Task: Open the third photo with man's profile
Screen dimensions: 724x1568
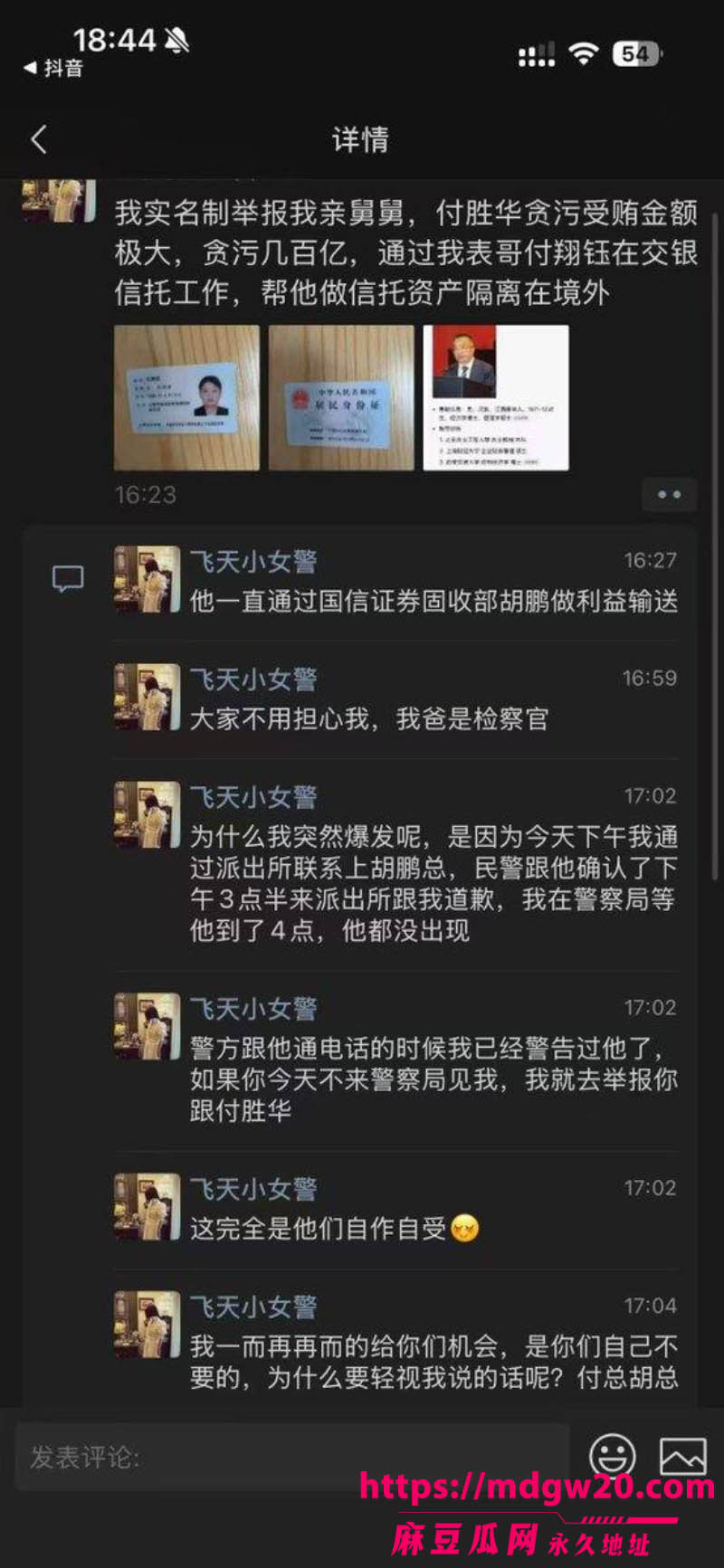Action: [496, 398]
